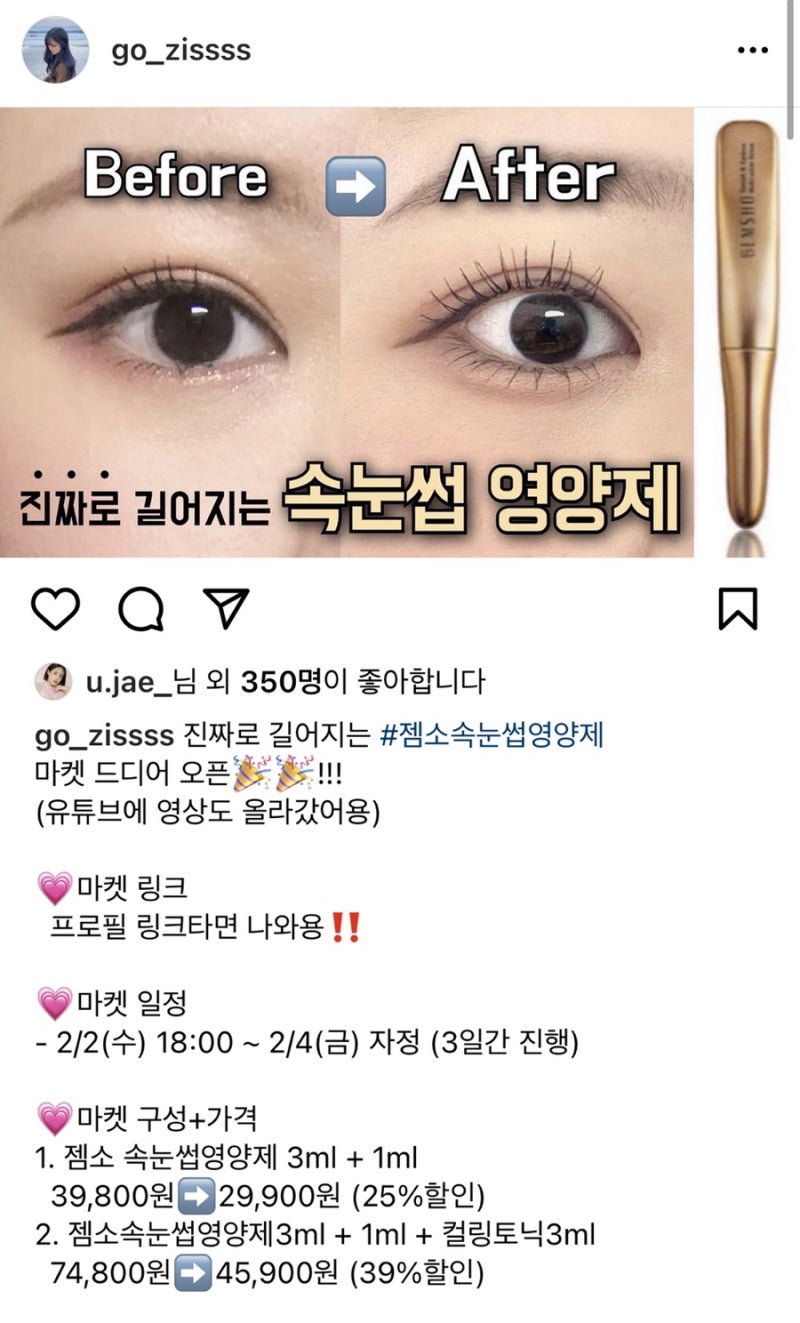This screenshot has width=800, height=1323.
Task: Open the post overflow menu
Action: click(752, 50)
